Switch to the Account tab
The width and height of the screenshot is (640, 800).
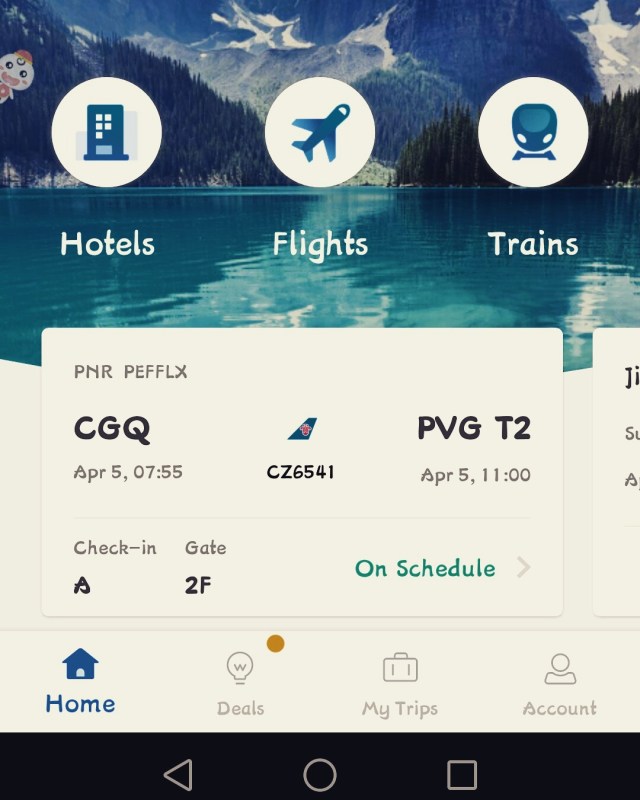[559, 682]
